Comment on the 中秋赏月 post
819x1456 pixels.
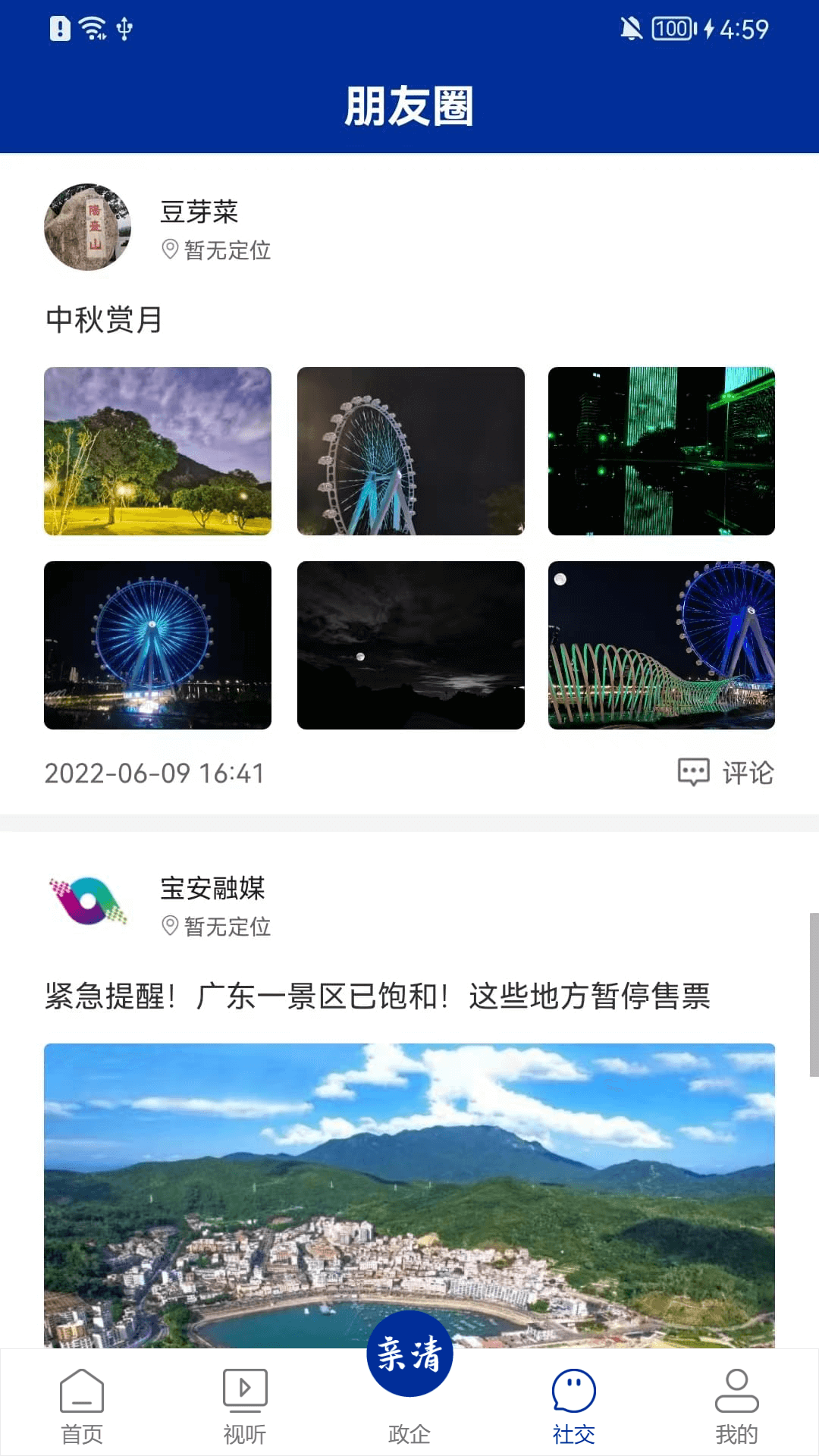click(726, 773)
